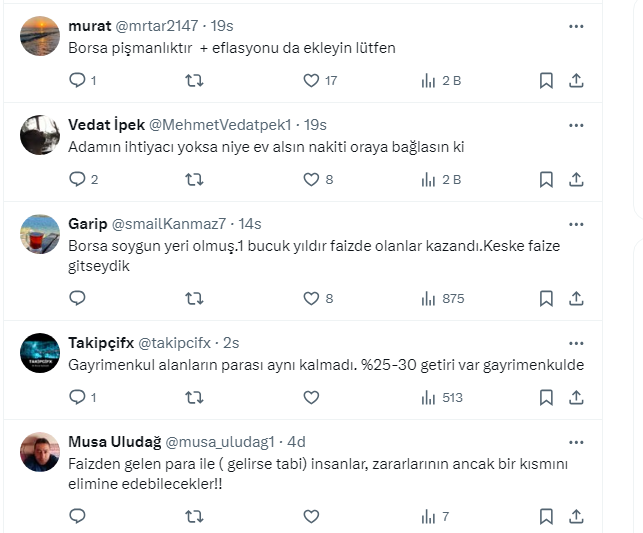The height and width of the screenshot is (533, 643).
Task: Share Musa Uludağ's tweet
Action: tap(576, 516)
